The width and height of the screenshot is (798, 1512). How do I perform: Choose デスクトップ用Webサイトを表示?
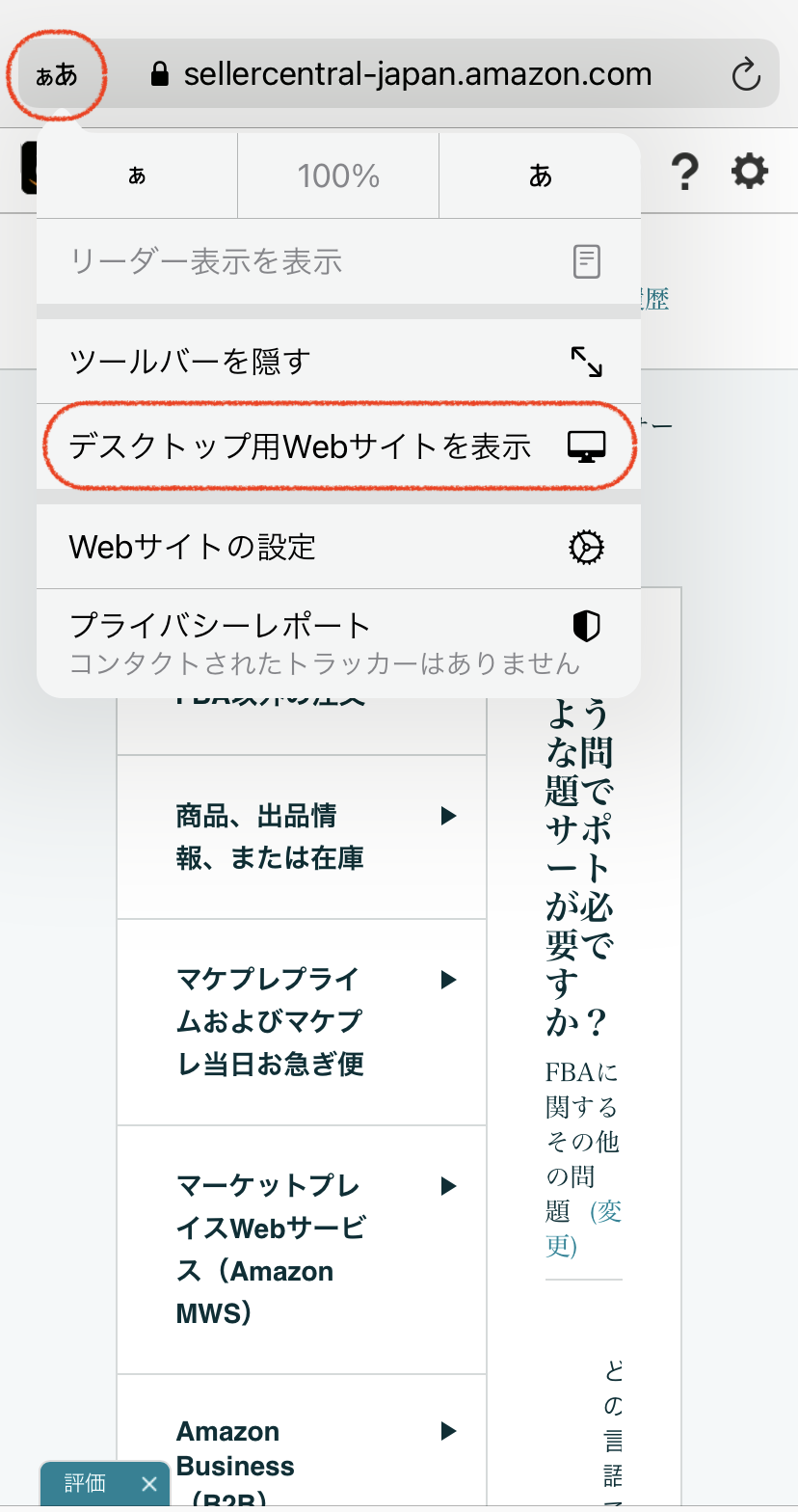point(337,446)
